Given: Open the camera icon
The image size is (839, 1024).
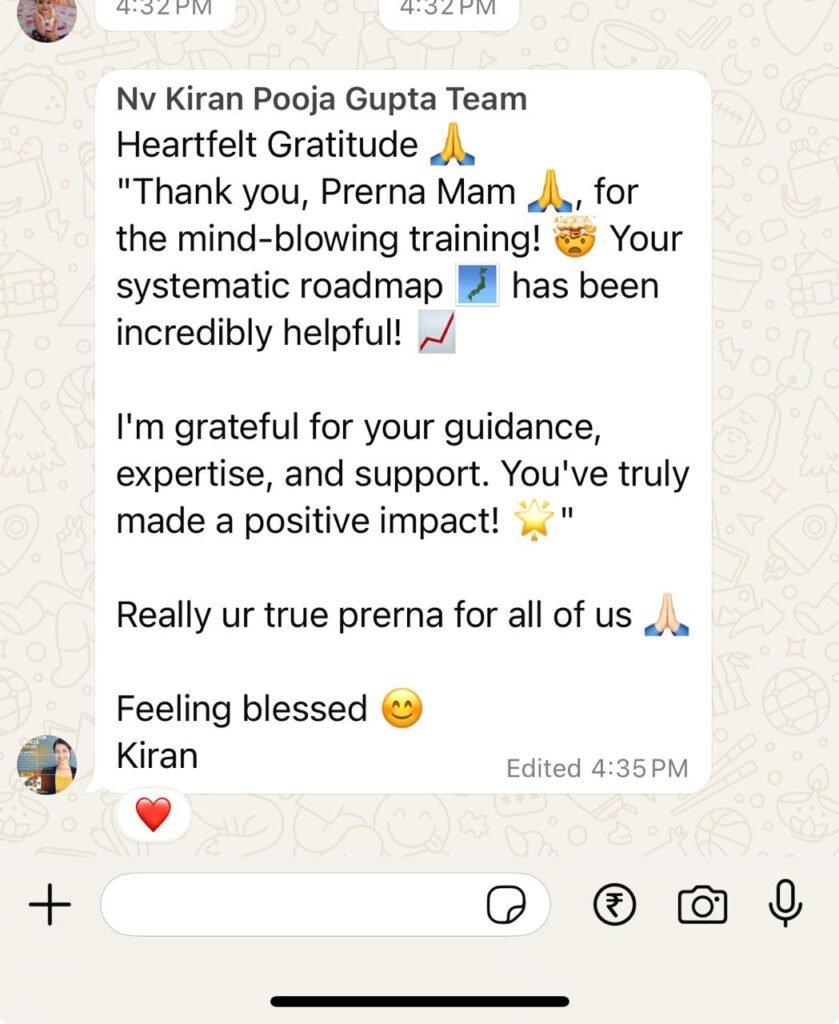Looking at the screenshot, I should click(702, 905).
